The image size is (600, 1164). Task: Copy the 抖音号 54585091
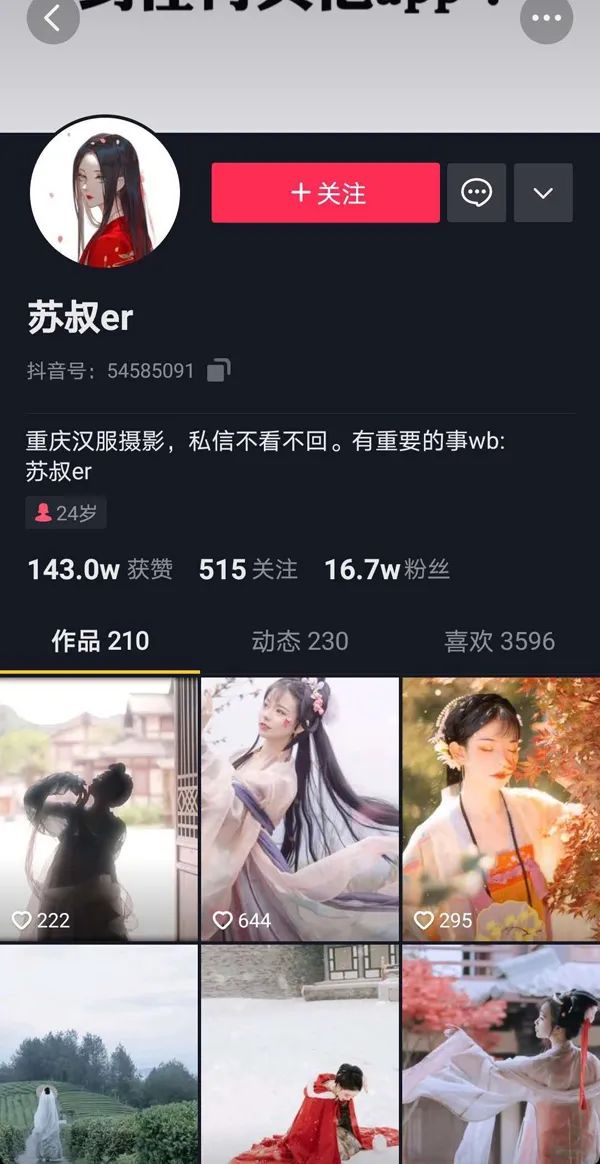tap(218, 371)
